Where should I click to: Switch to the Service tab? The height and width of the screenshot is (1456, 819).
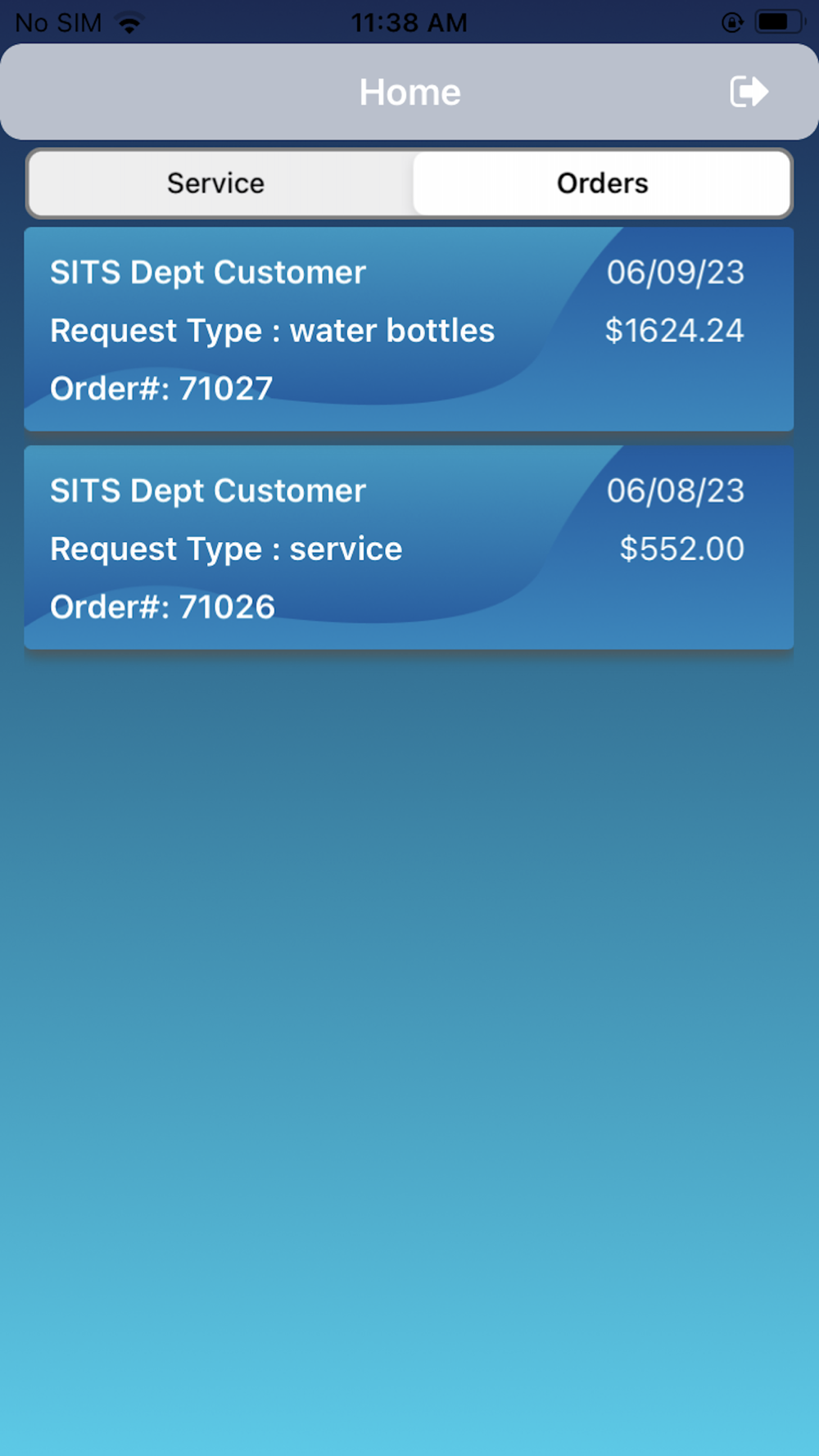[216, 183]
